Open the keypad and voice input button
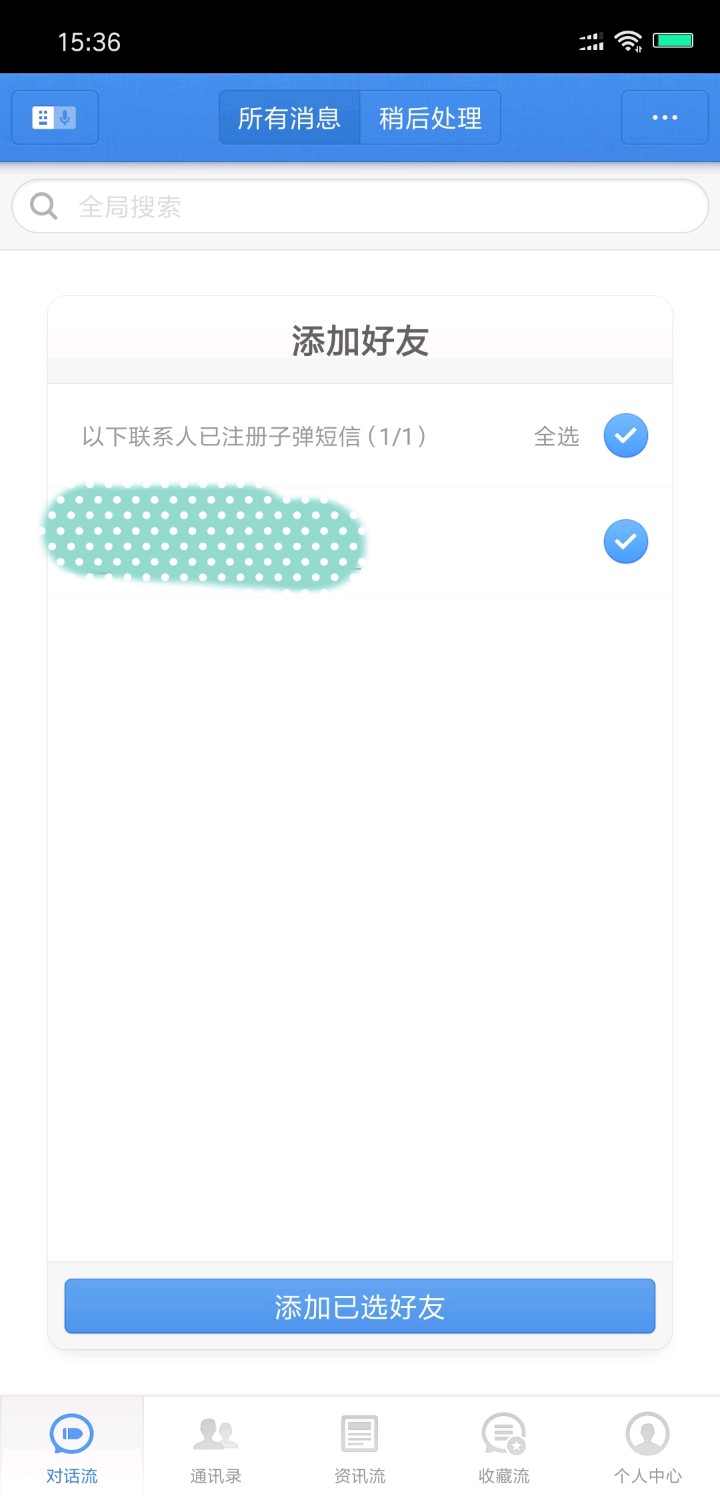Screen dimensions: 720x1496 coord(55,118)
